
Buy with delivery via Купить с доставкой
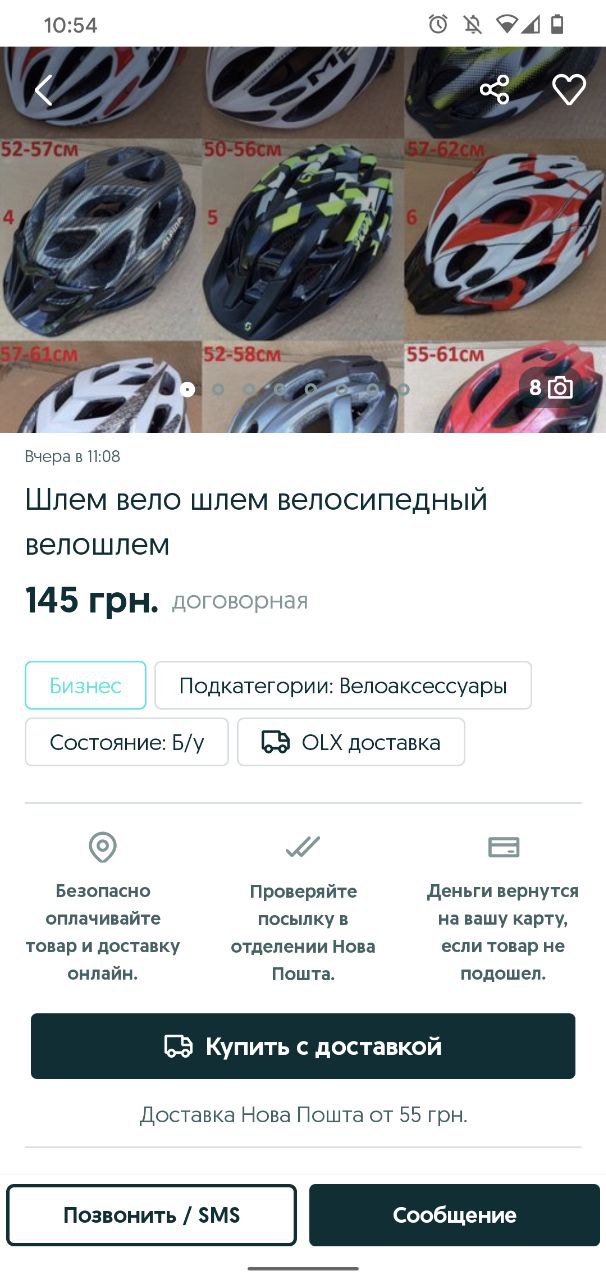coord(303,1046)
